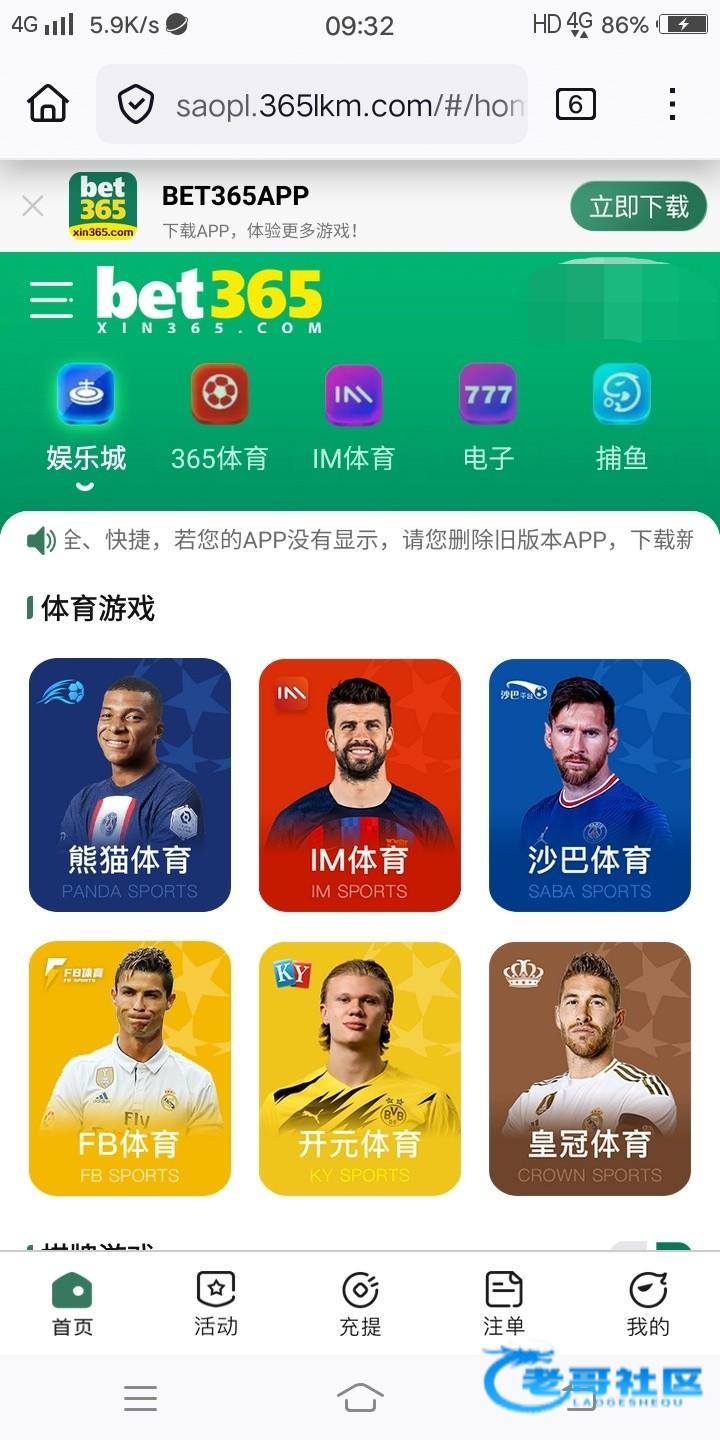The height and width of the screenshot is (1440, 720).
Task: Tap the browser home icon
Action: pyautogui.click(x=48, y=104)
